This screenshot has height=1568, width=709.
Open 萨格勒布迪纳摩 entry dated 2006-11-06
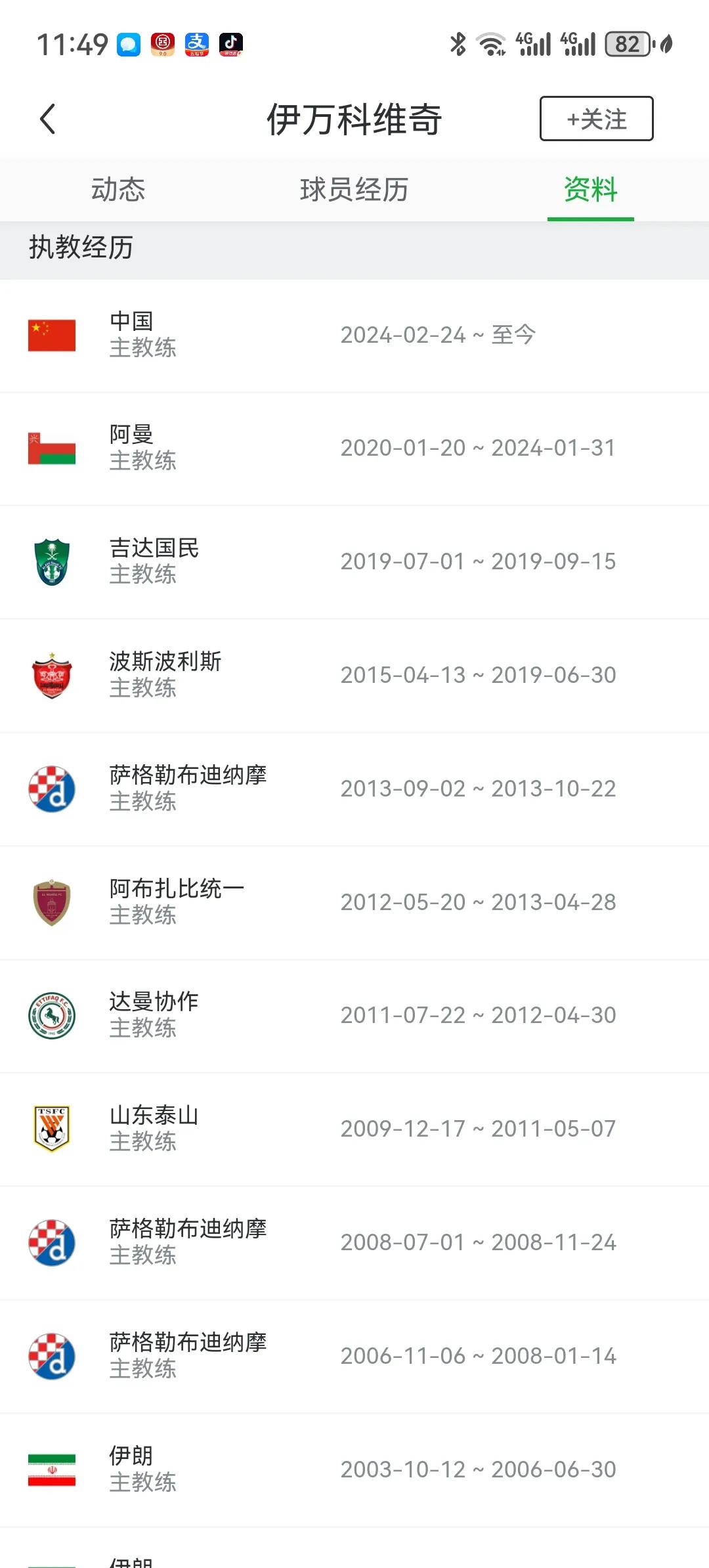click(x=354, y=1357)
